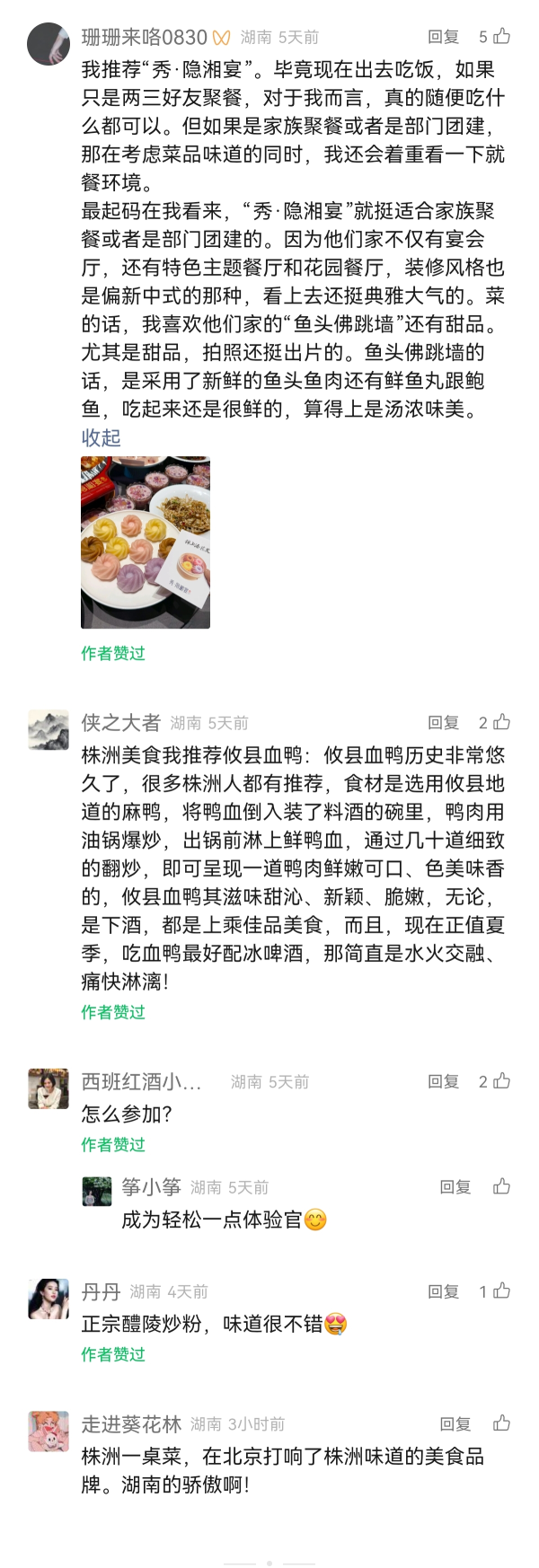Viewport: 539px width, 1568px height.
Task: Open 珊珊来咯0830's profile avatar
Action: coord(49,43)
